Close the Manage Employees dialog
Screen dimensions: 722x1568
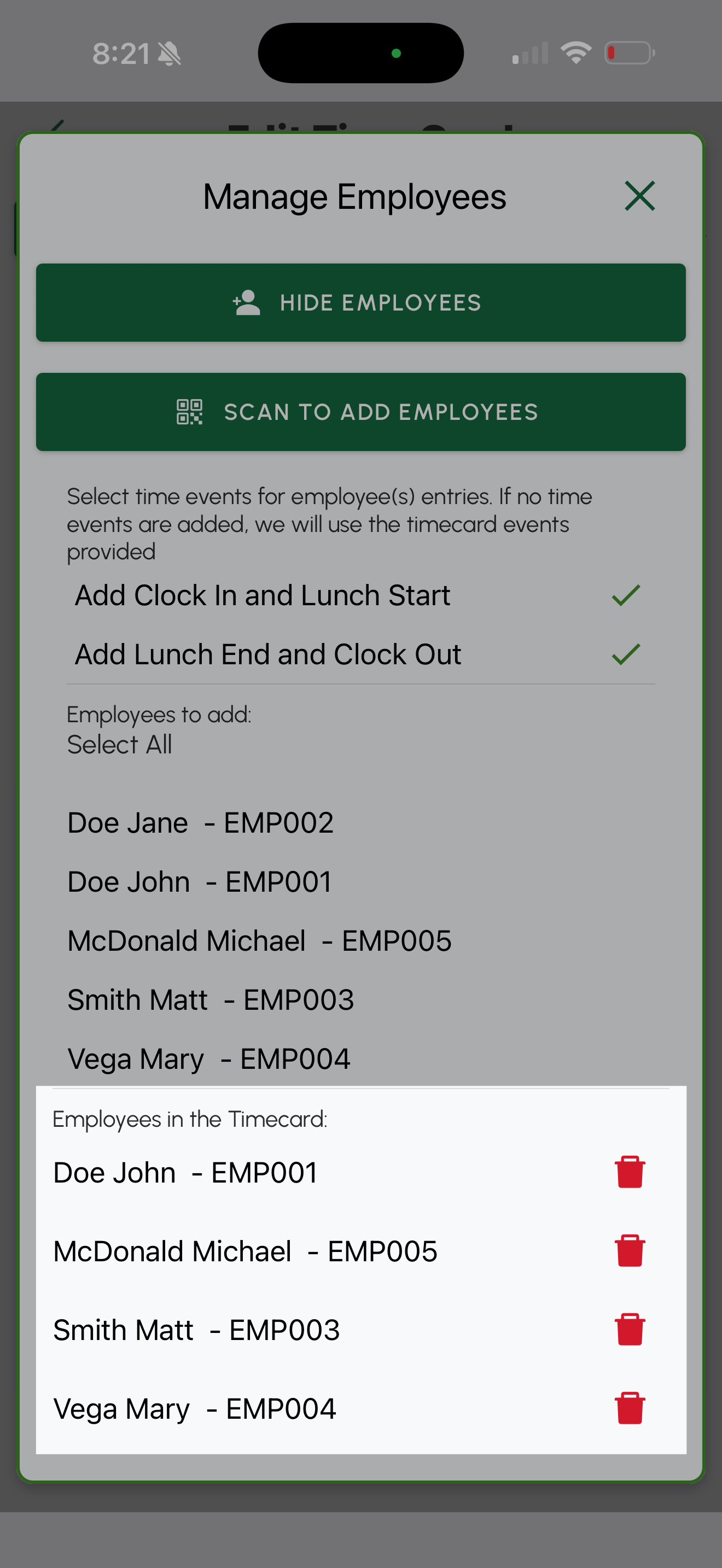point(639,196)
